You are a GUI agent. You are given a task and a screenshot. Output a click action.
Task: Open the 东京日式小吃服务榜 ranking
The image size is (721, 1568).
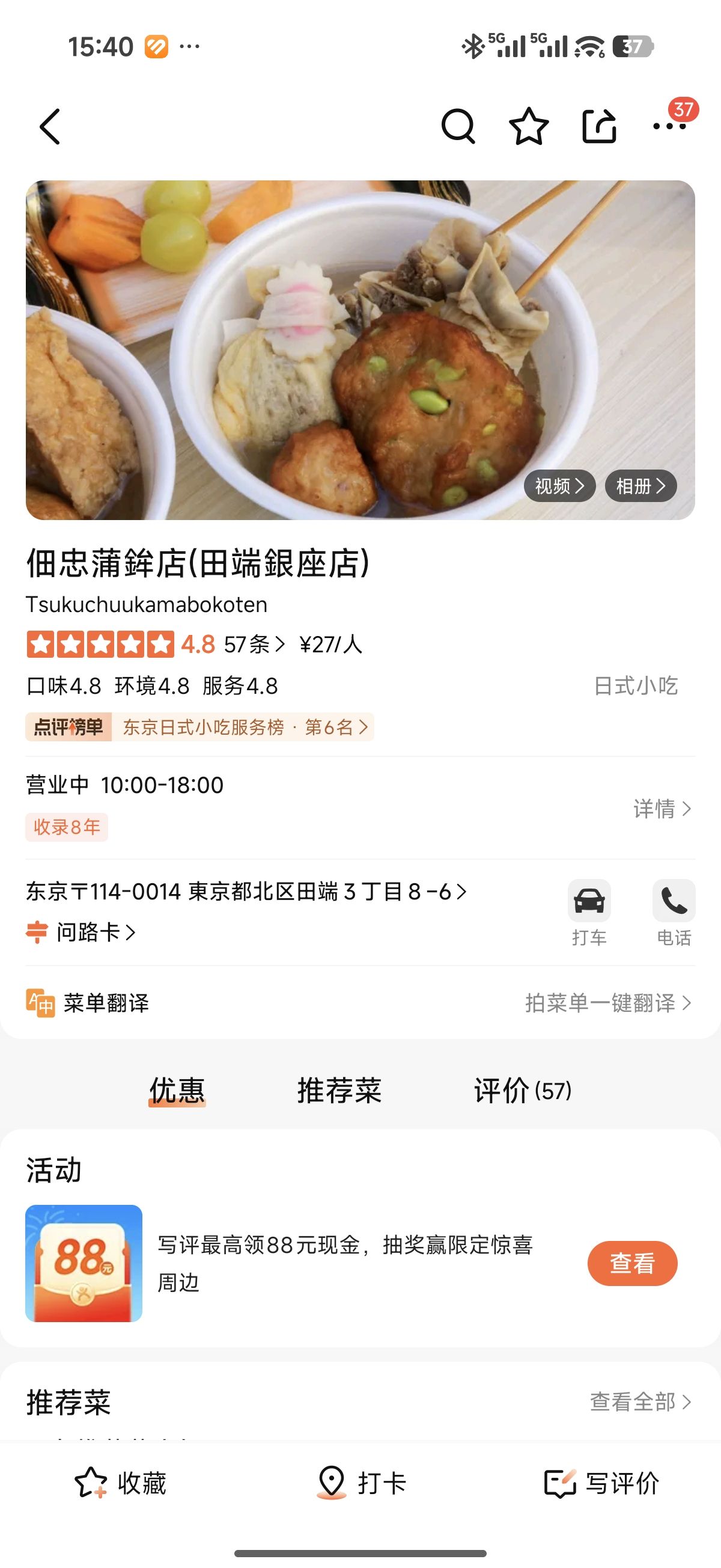[243, 727]
